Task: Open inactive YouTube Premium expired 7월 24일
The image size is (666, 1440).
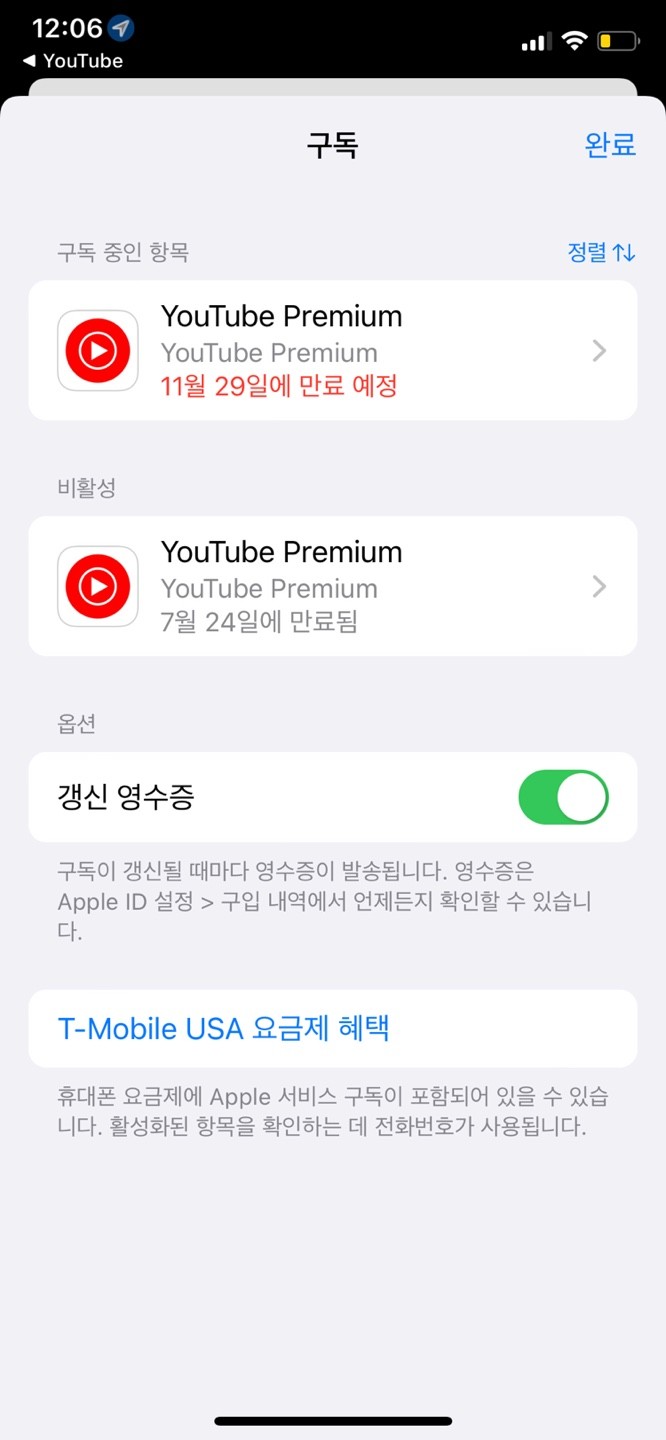Action: 332,586
